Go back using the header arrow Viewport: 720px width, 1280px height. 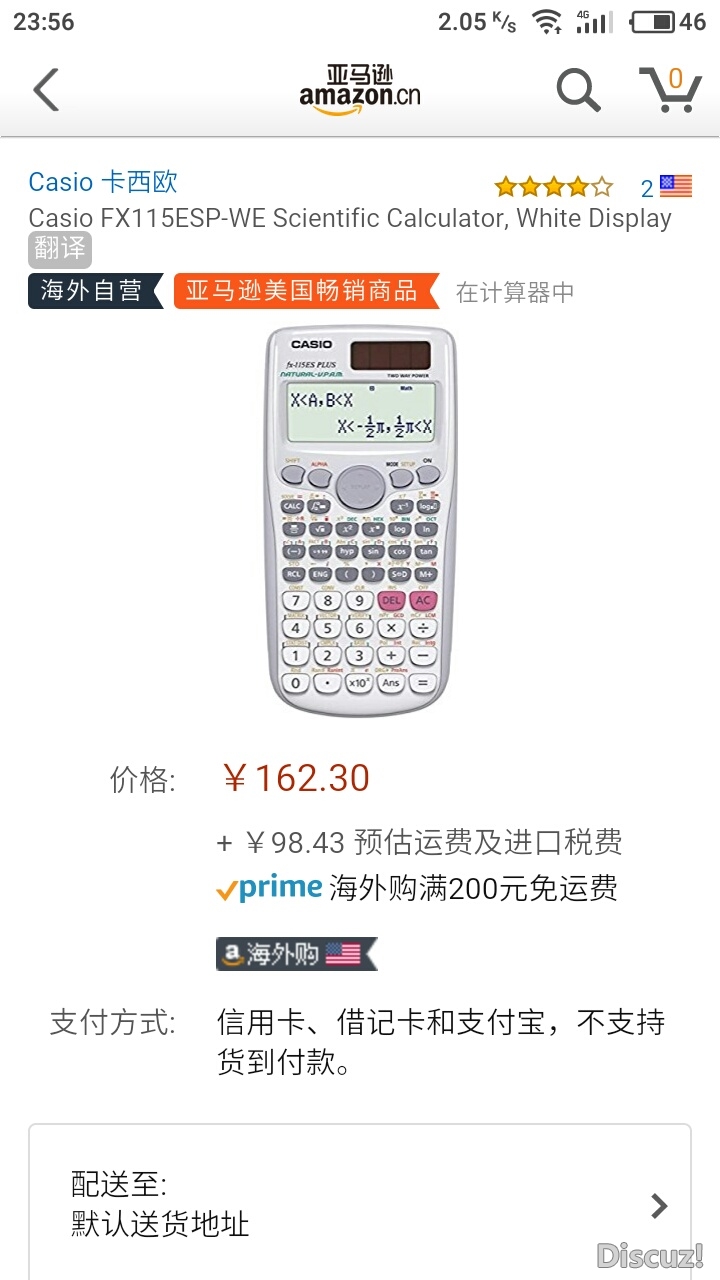click(46, 89)
